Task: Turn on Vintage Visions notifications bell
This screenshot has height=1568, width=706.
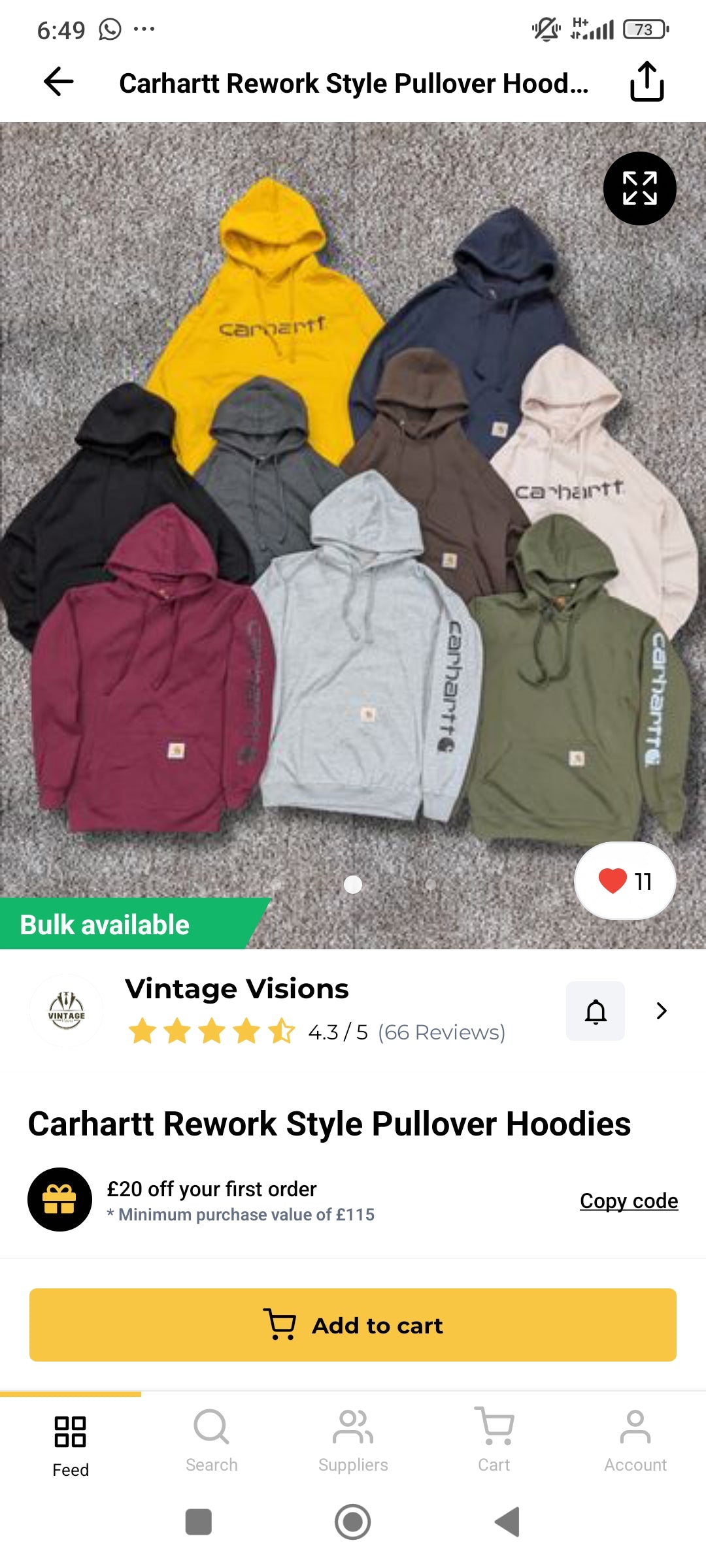Action: (x=595, y=1011)
